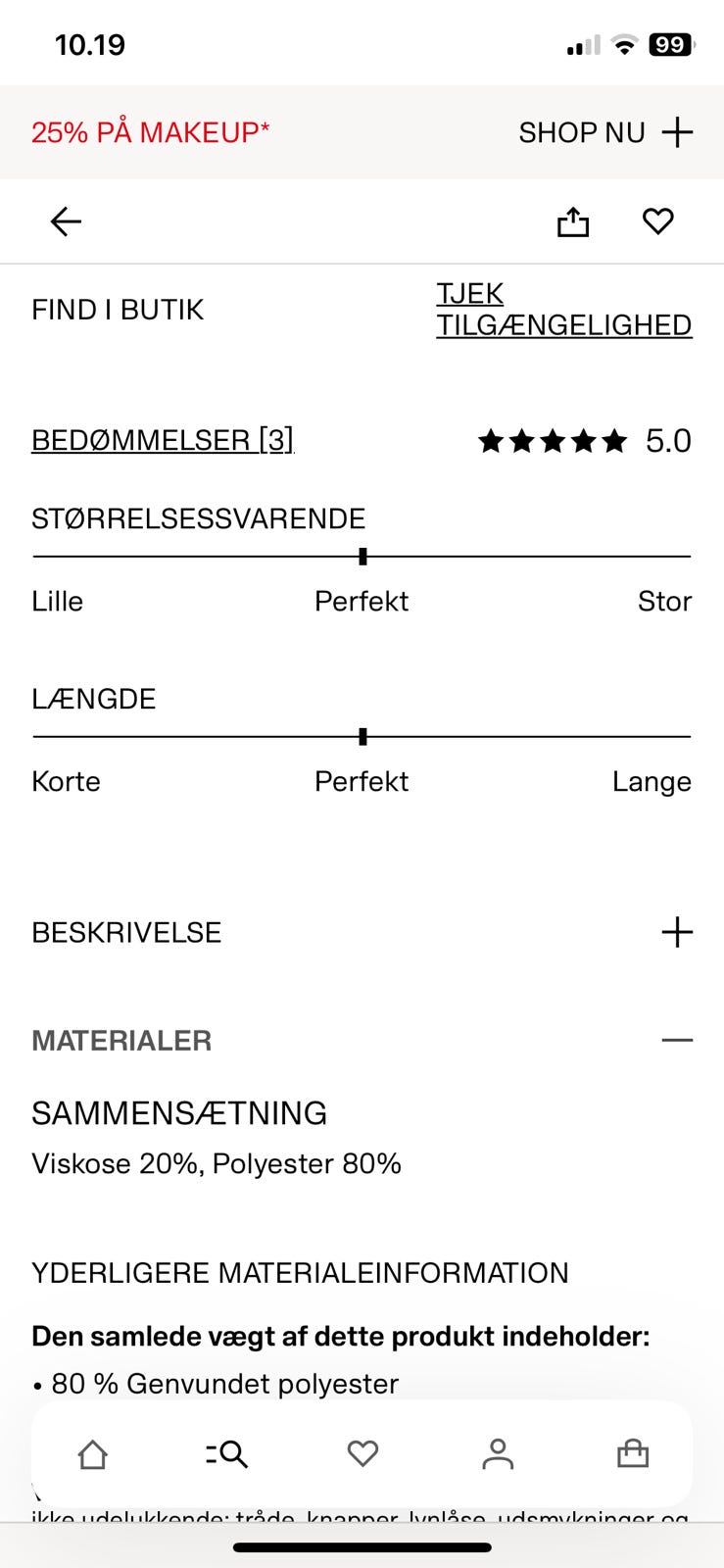Open the shopping bag icon

632,1454
